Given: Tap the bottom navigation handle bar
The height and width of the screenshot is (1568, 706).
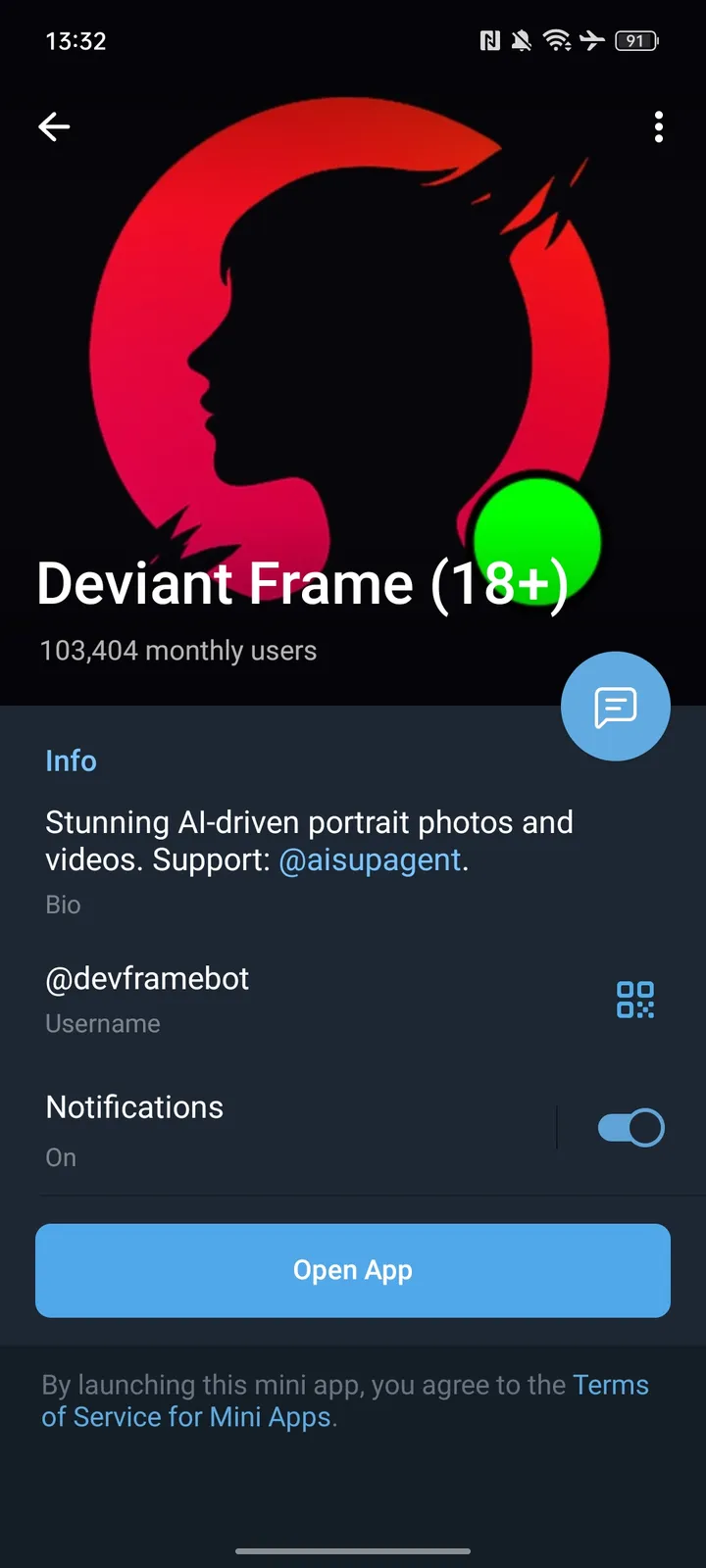Looking at the screenshot, I should [353, 1552].
